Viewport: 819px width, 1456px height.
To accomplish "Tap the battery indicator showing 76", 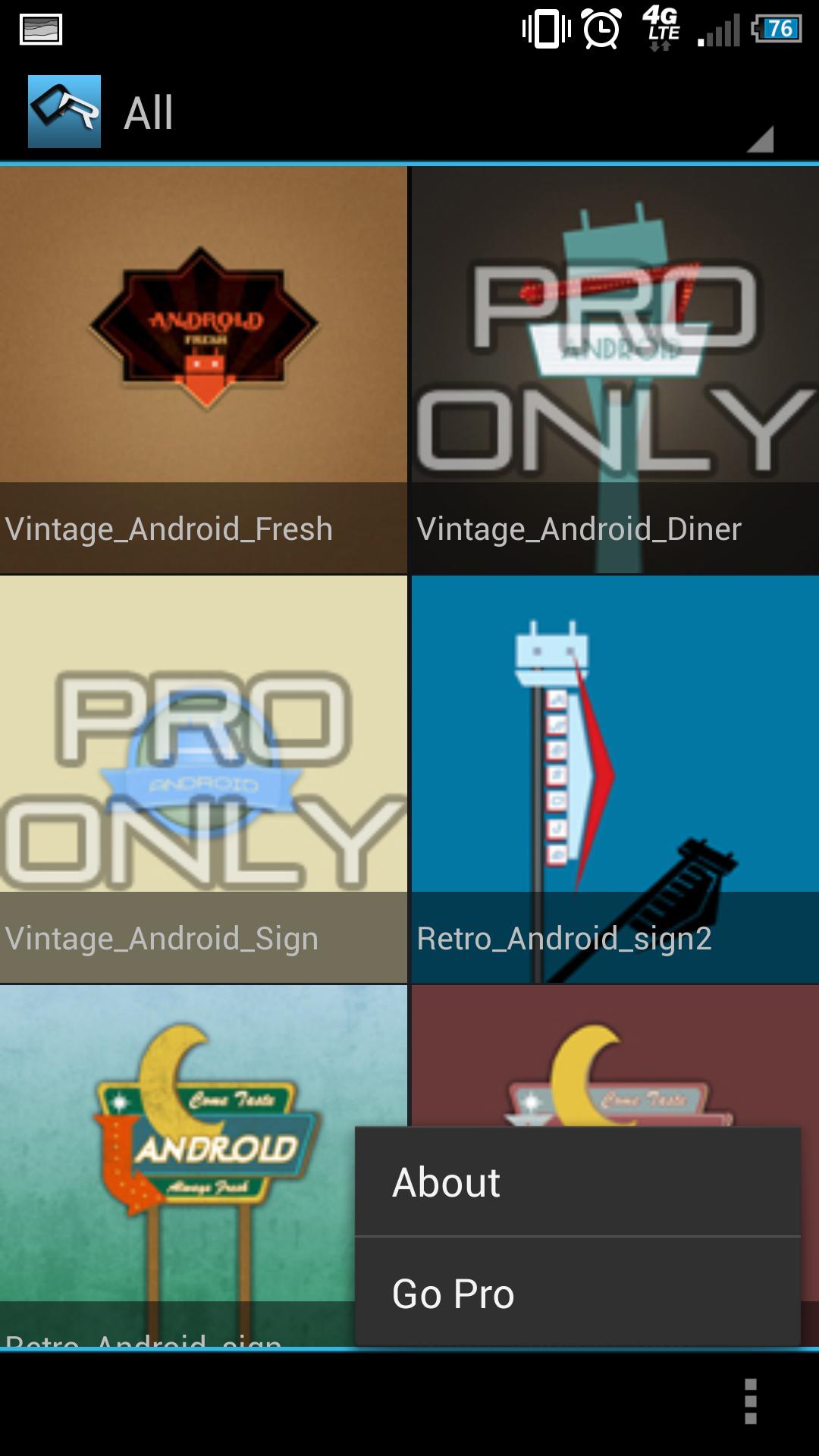I will [775, 29].
